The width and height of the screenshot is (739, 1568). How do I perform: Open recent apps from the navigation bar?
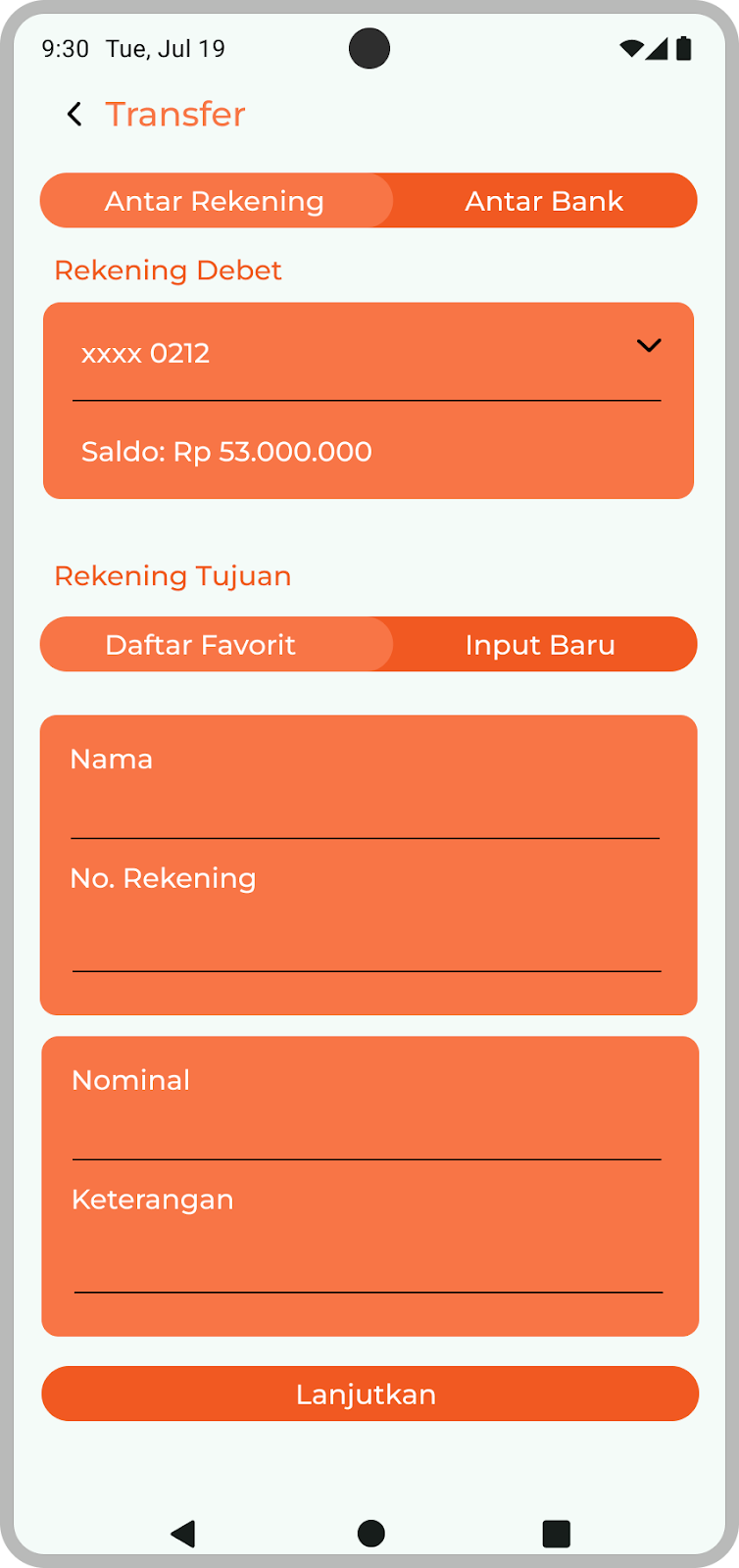(x=556, y=1533)
